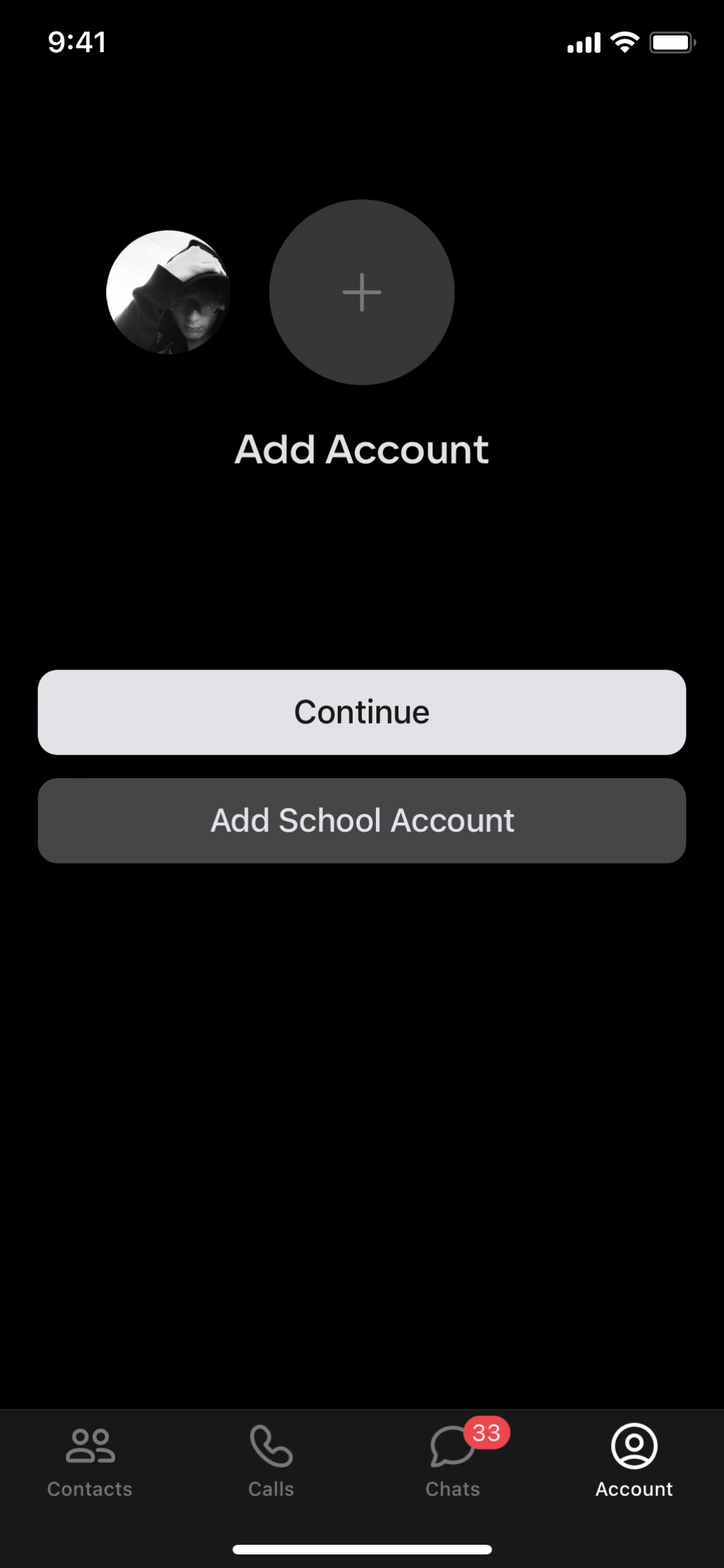Tap the plus circle to add account
This screenshot has width=724, height=1568.
(362, 292)
